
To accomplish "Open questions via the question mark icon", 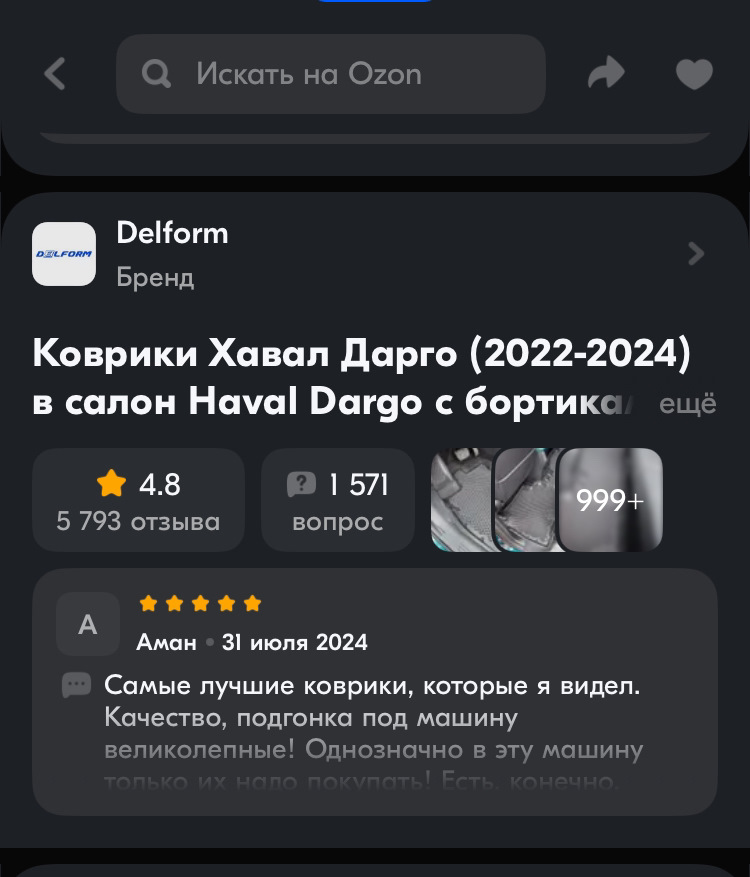I will [303, 483].
